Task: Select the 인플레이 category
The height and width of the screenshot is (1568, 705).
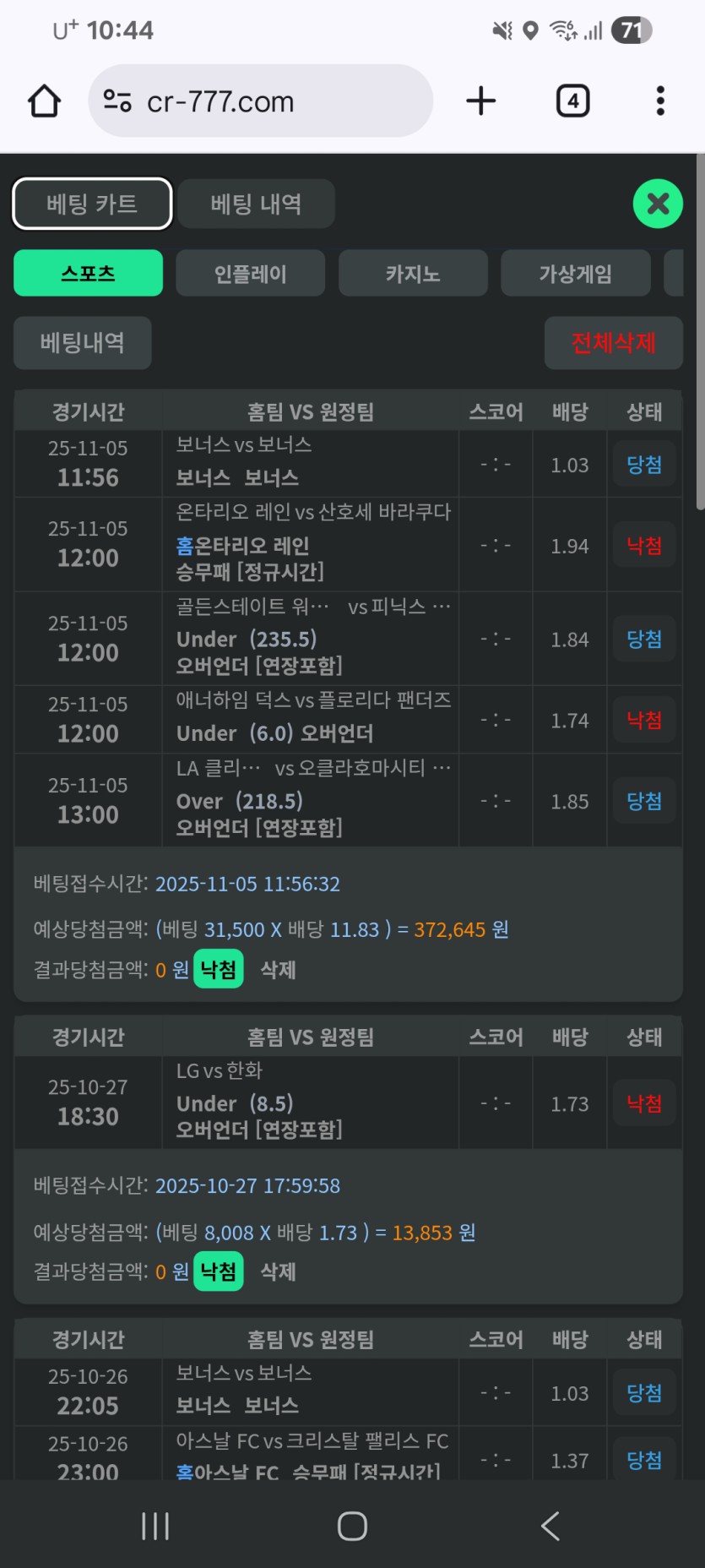Action: (250, 273)
